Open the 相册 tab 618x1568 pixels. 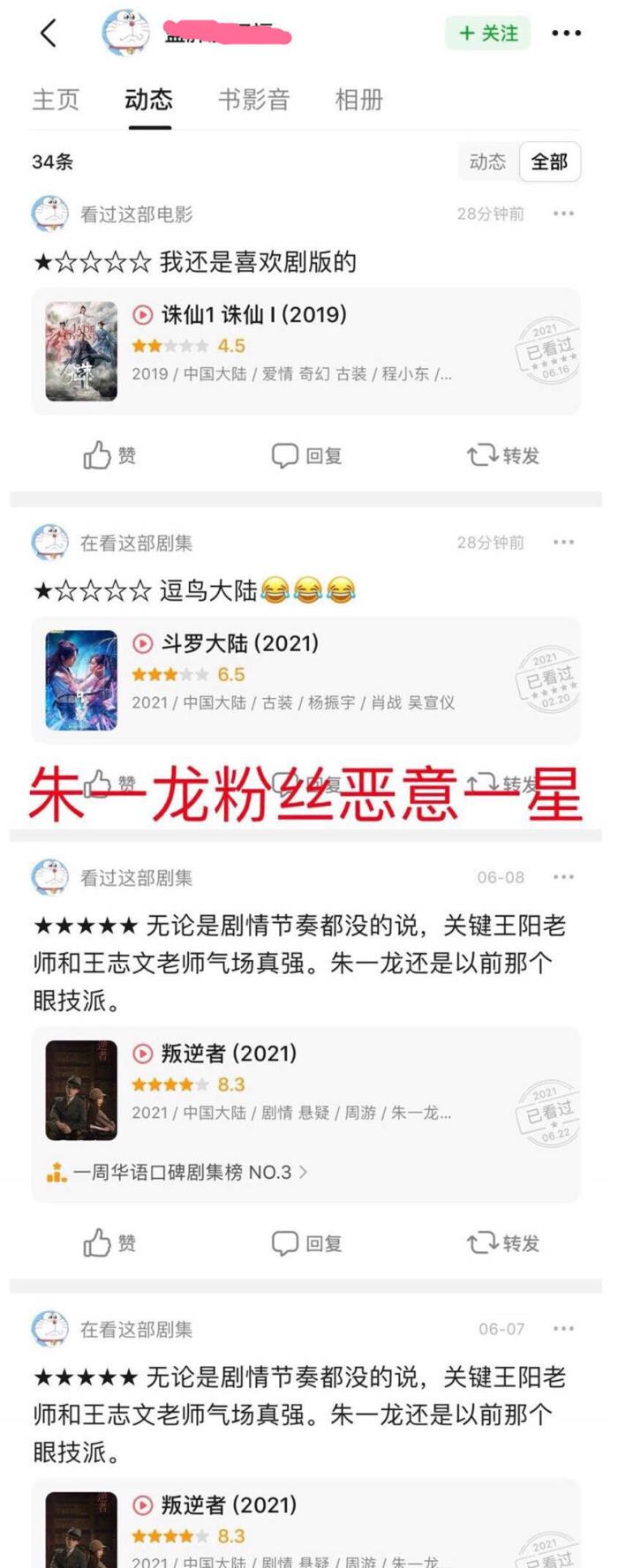(359, 100)
